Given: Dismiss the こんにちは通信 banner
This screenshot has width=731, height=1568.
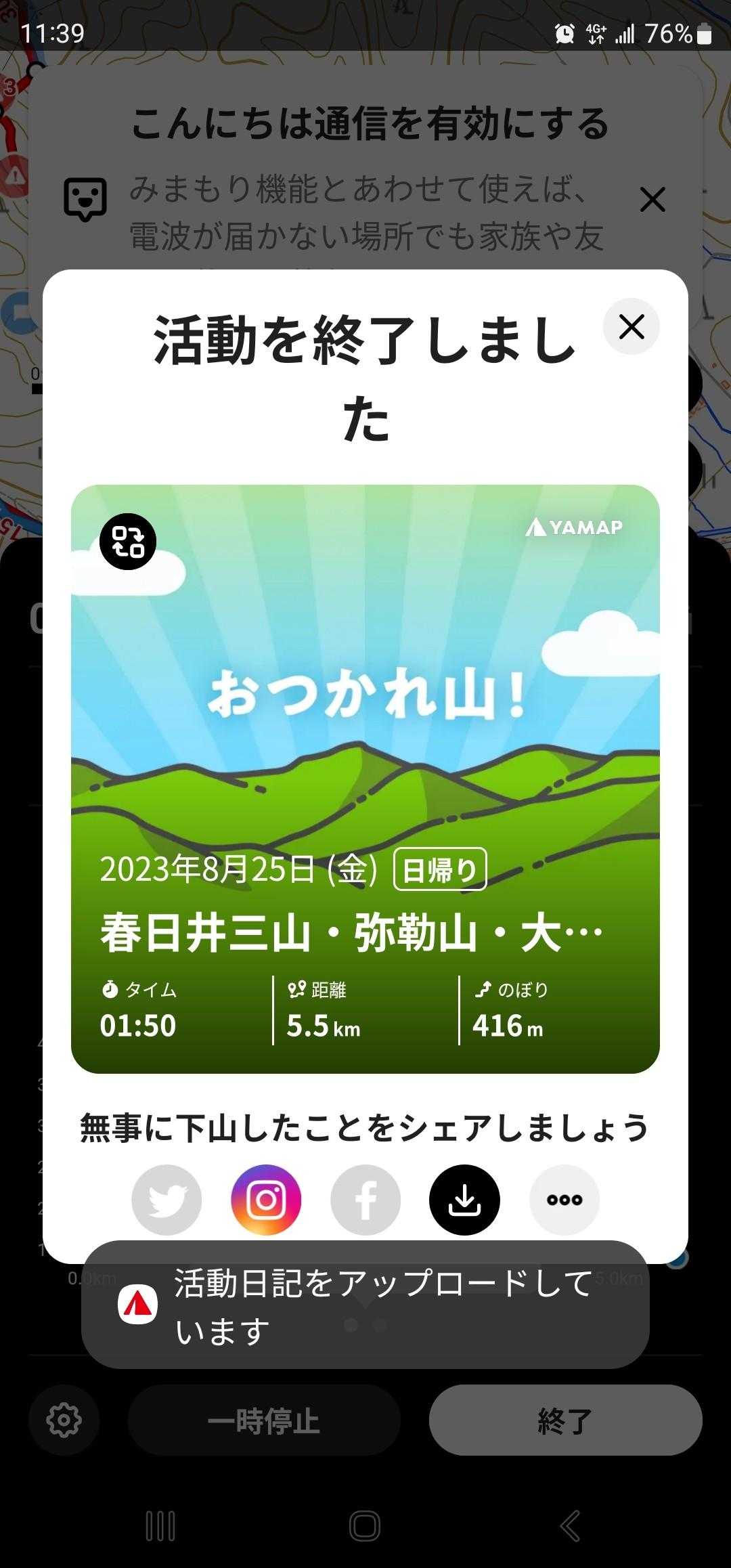Looking at the screenshot, I should click(x=652, y=200).
